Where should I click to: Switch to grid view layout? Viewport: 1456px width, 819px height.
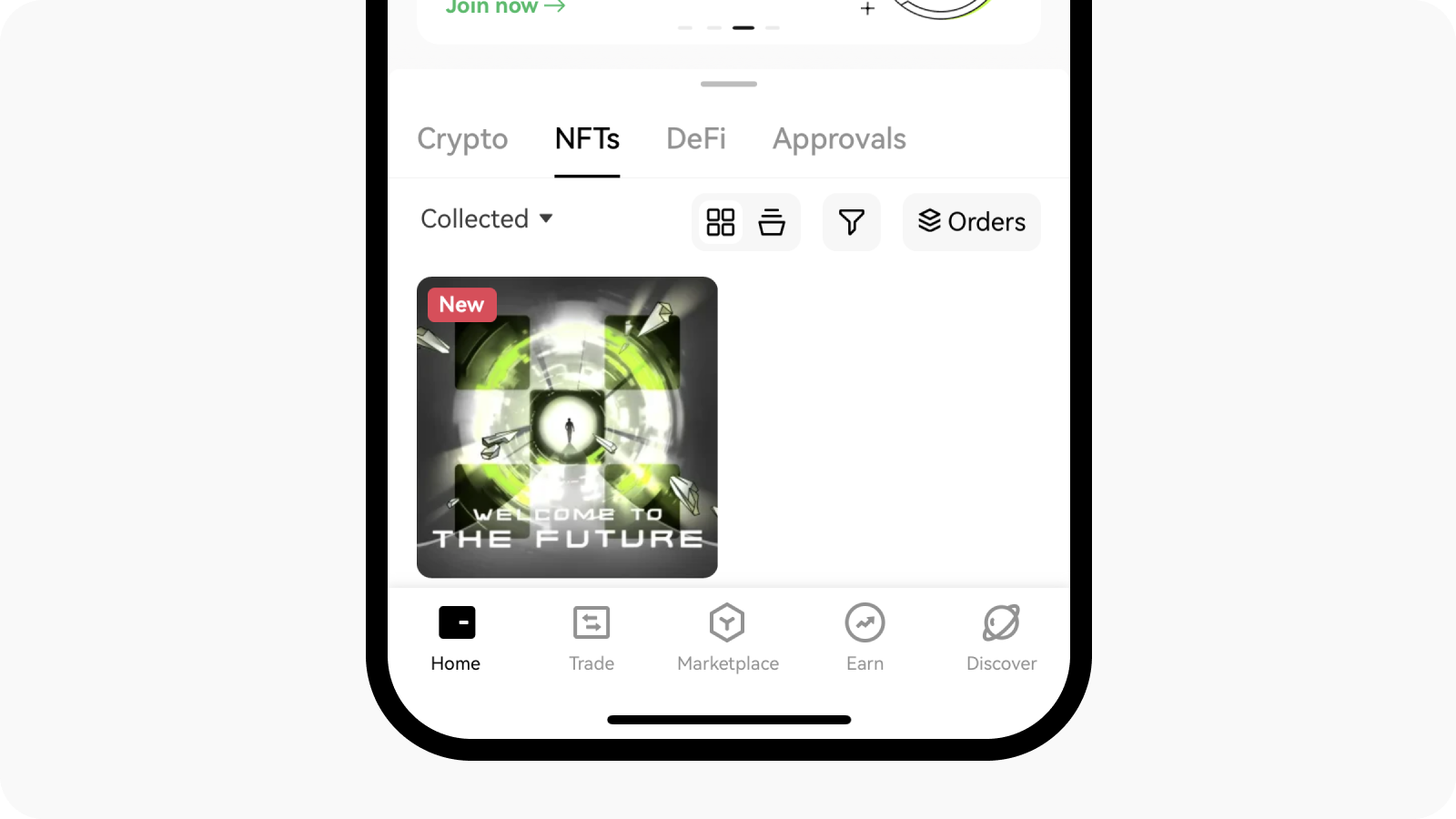(721, 222)
